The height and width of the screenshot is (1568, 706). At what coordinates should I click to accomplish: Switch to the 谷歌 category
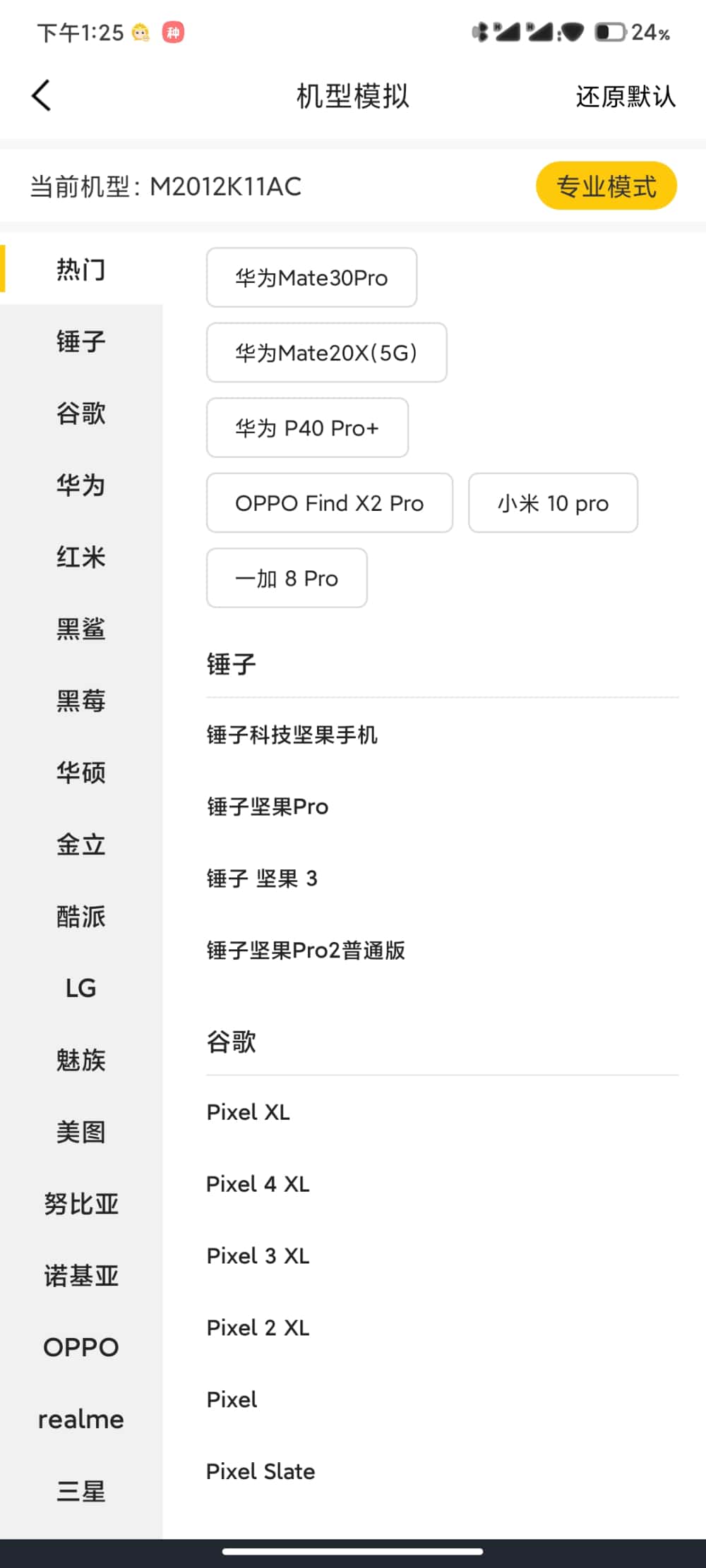(80, 414)
